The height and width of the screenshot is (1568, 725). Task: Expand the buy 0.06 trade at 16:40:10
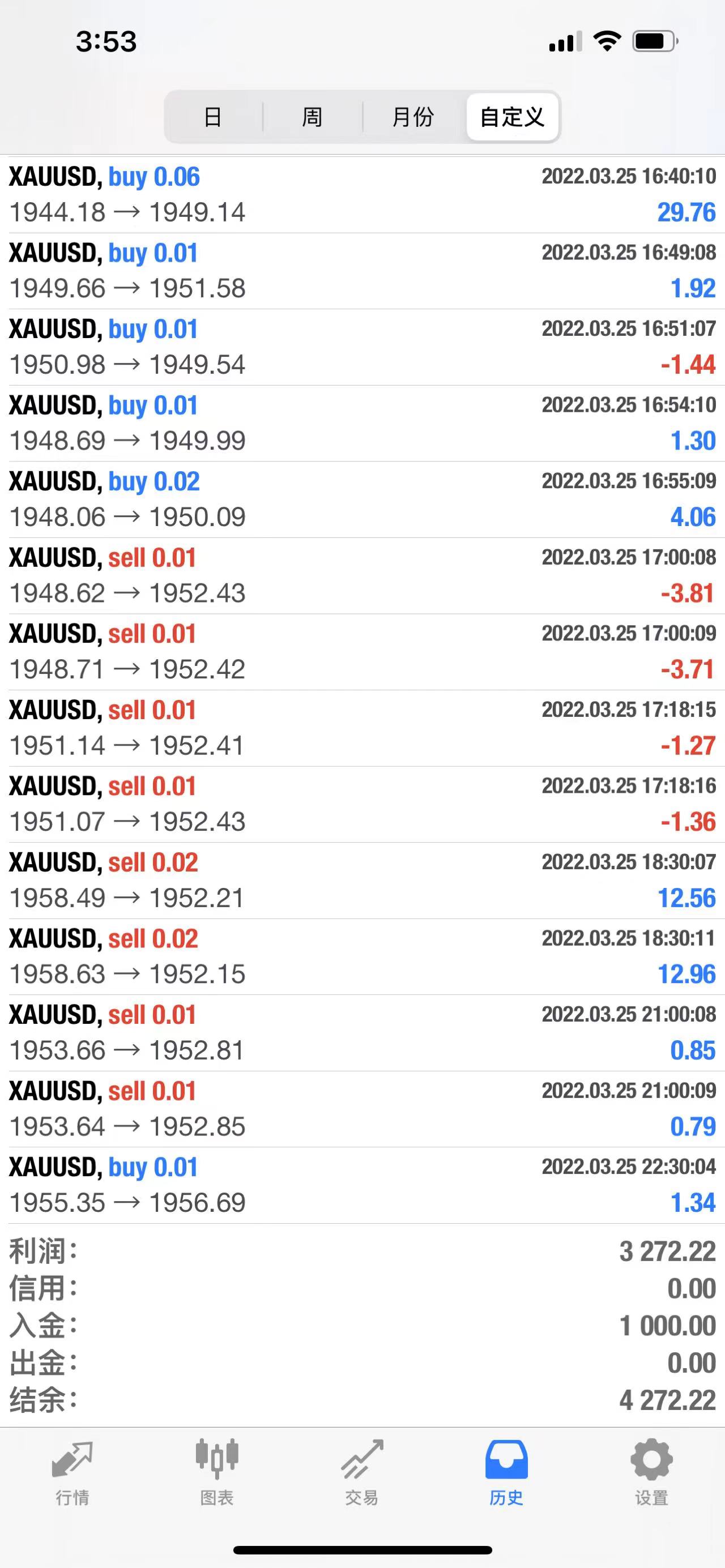point(362,195)
